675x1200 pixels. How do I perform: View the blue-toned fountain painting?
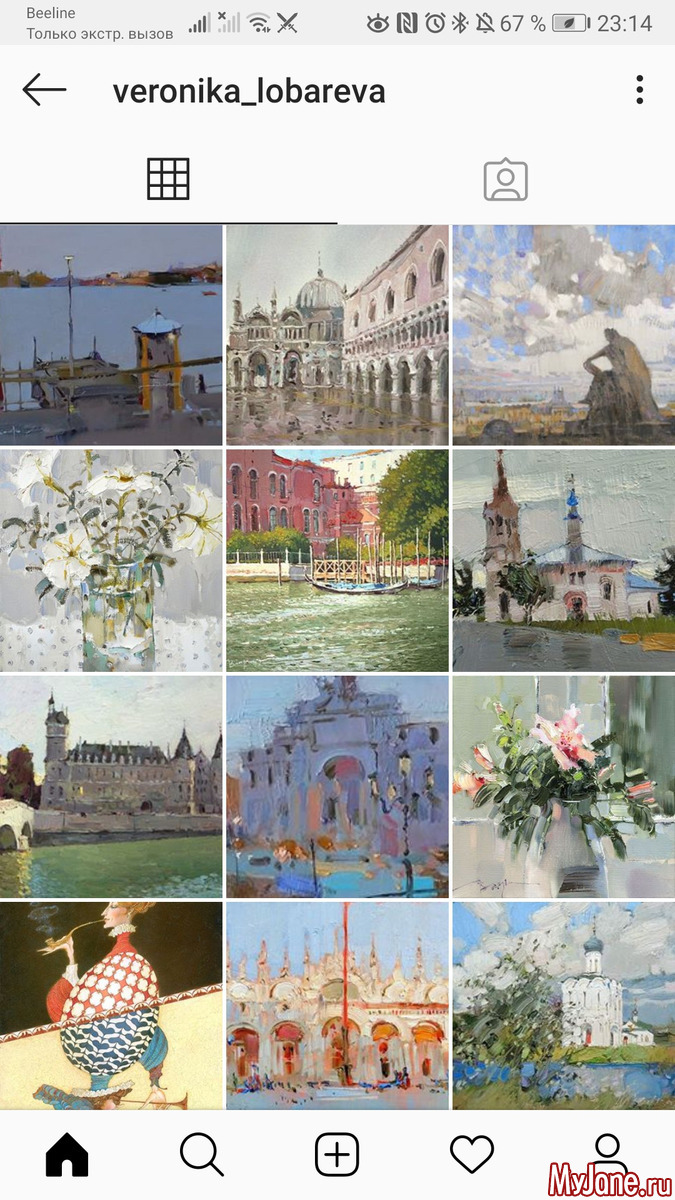click(x=337, y=786)
